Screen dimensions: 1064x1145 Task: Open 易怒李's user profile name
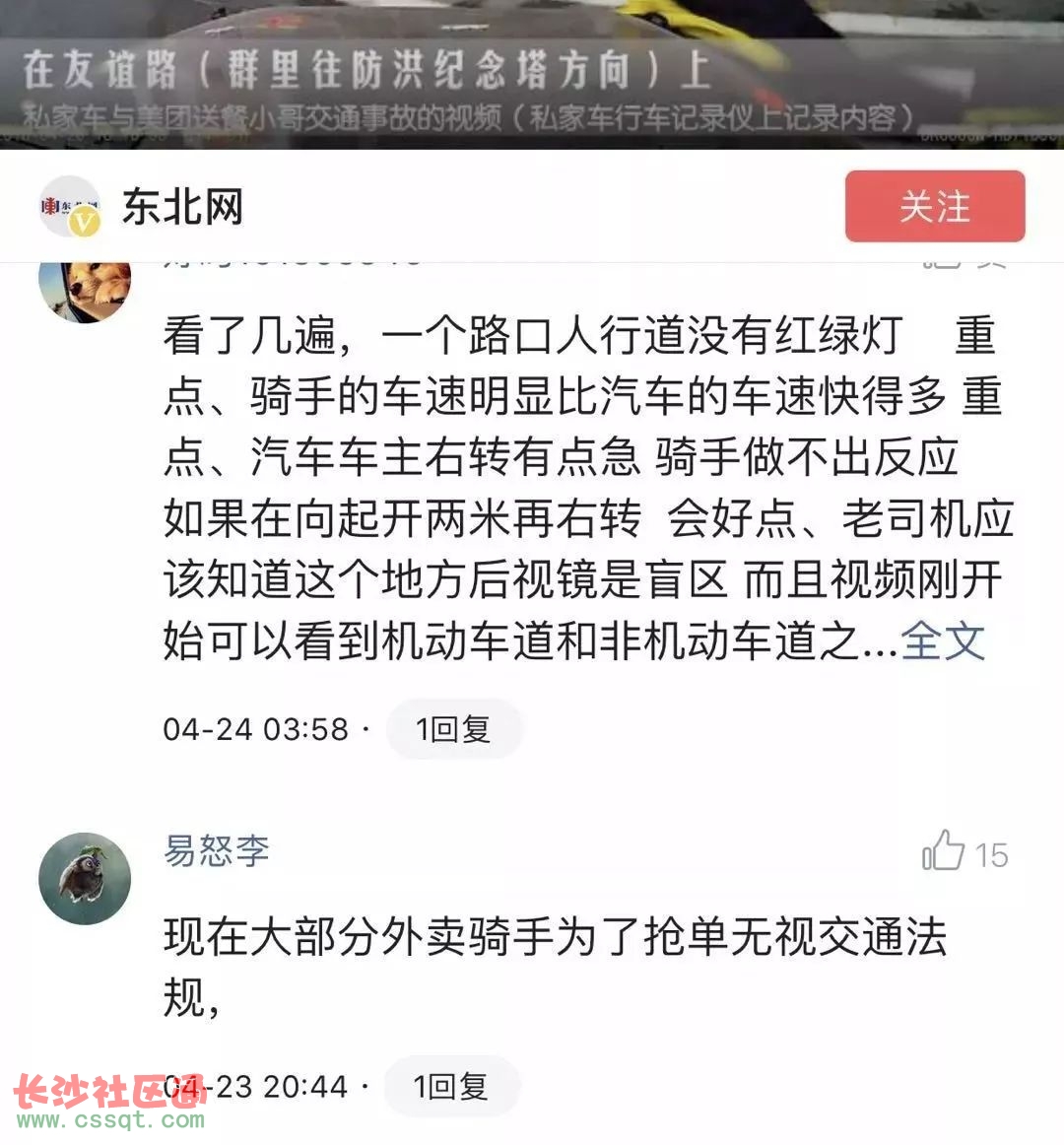[x=216, y=850]
